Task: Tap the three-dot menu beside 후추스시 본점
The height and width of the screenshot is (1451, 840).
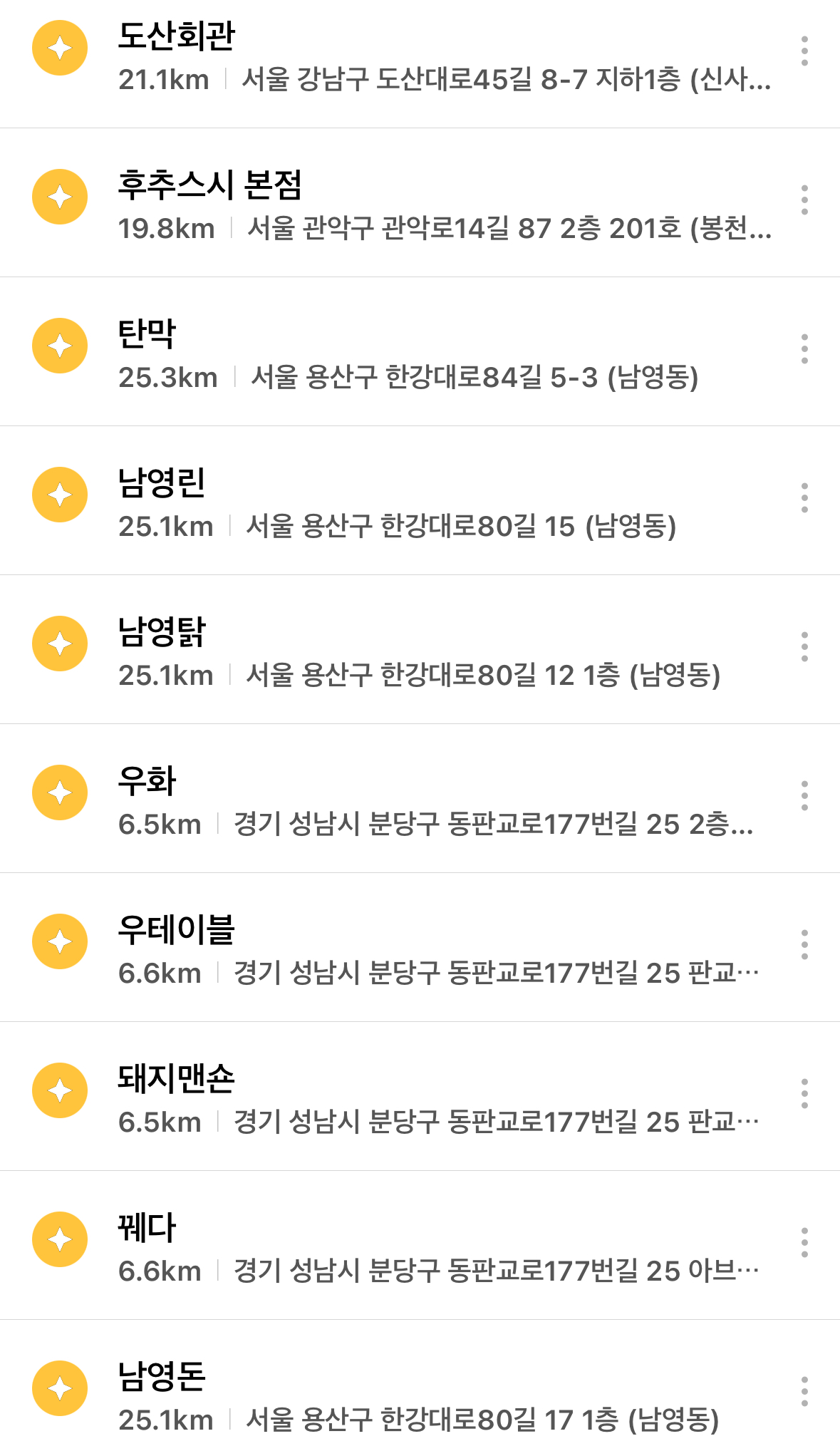Action: (x=804, y=200)
